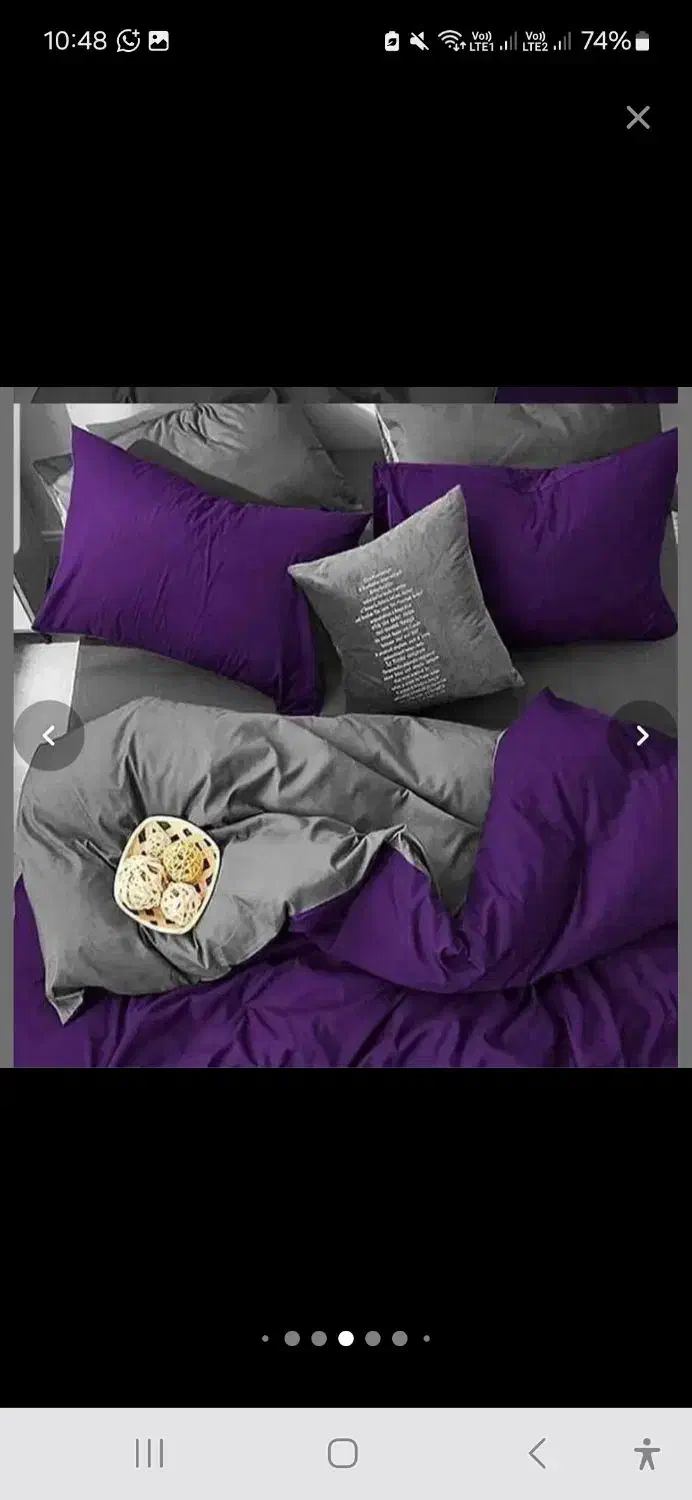
Task: Go back to the previous photo
Action: 49,736
